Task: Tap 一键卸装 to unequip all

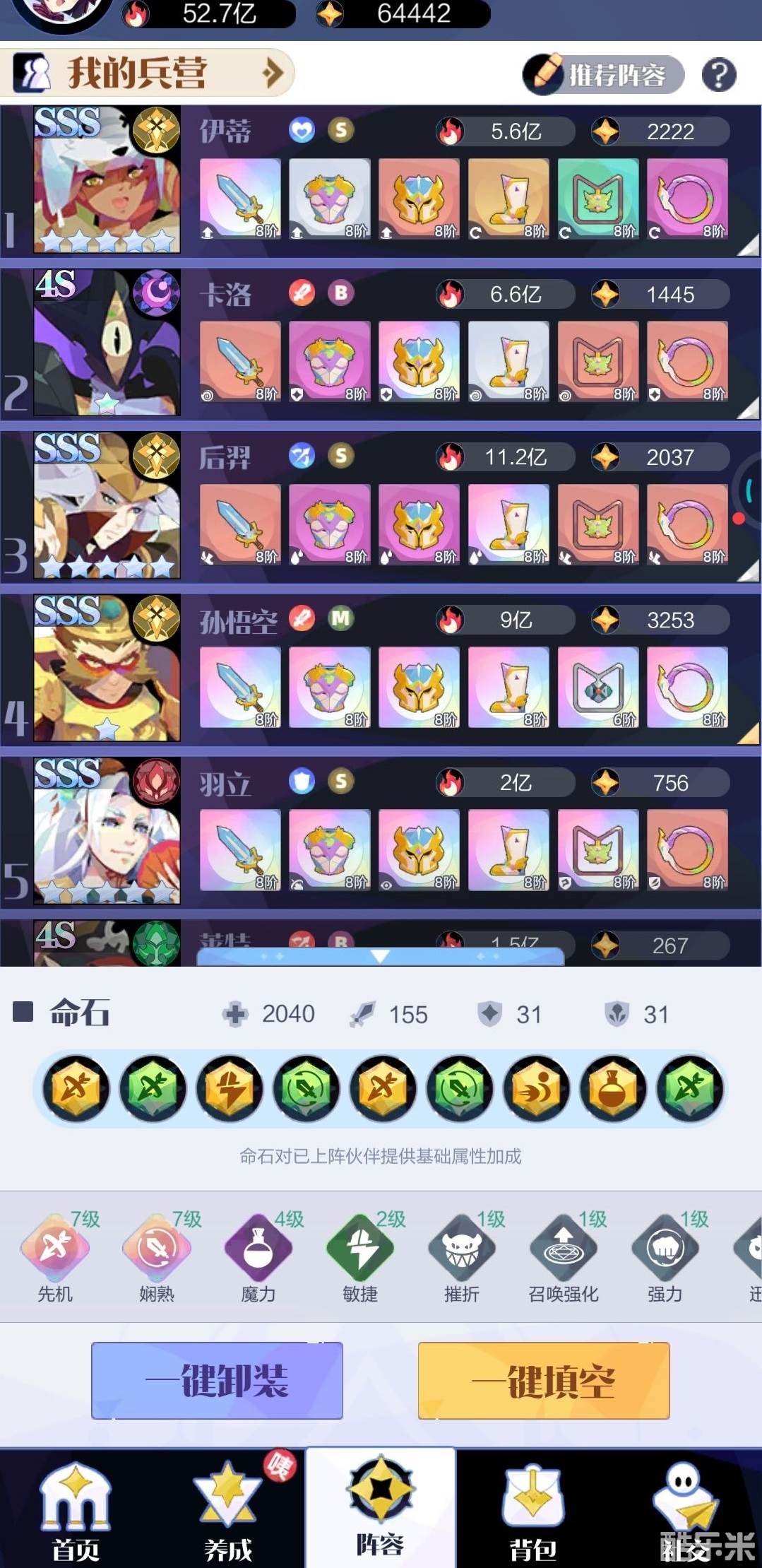Action: point(217,1380)
